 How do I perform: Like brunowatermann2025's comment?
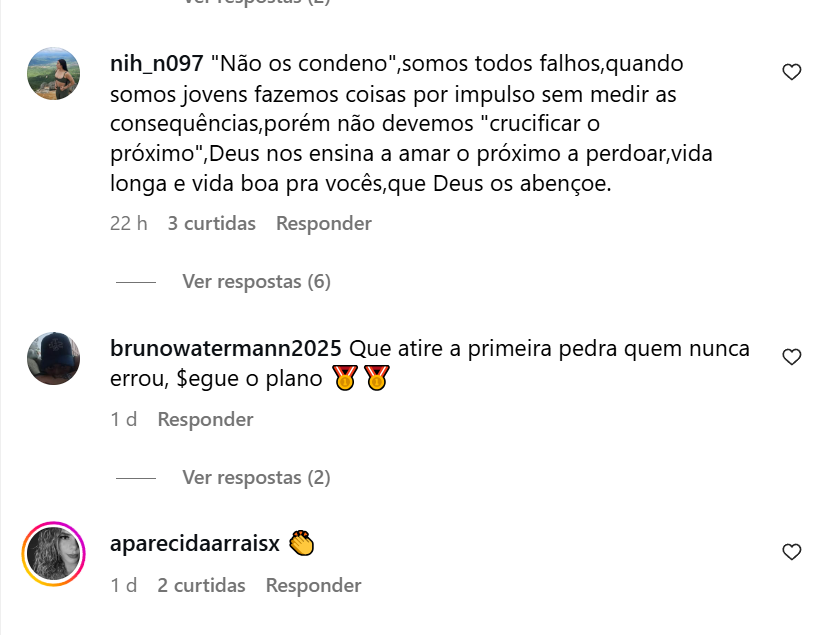coord(791,357)
